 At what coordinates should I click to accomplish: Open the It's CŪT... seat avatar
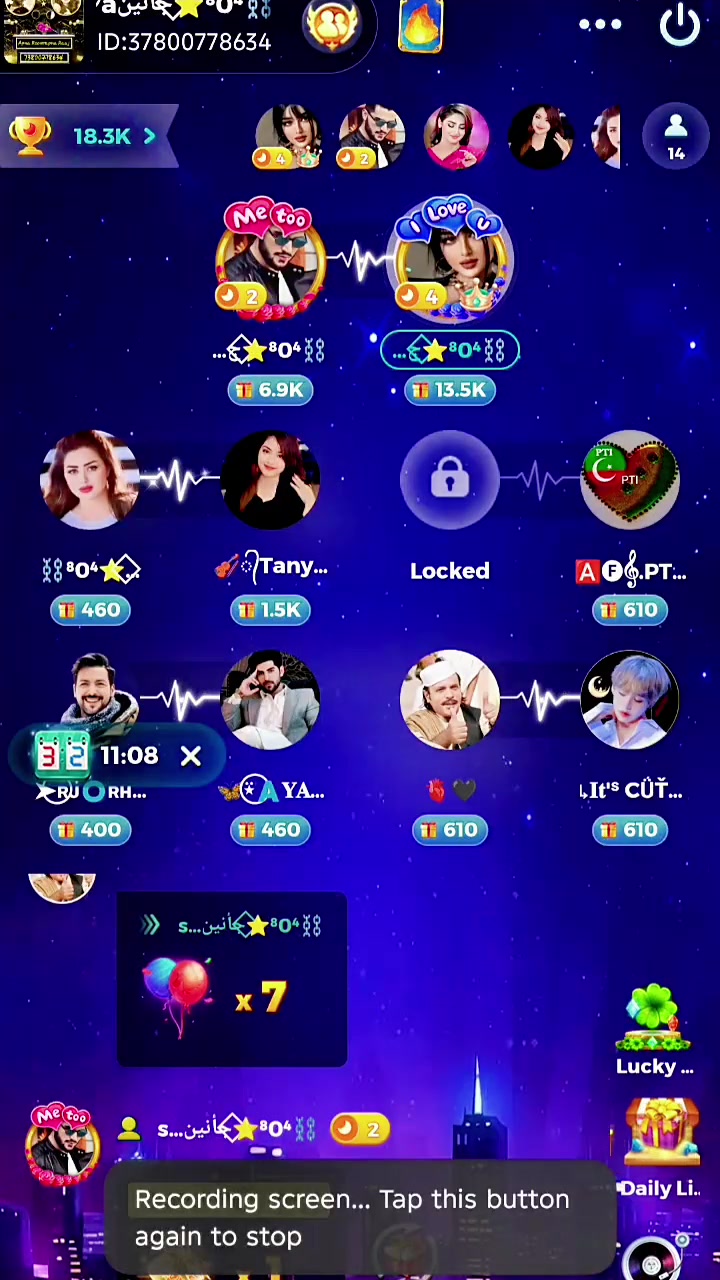click(630, 700)
